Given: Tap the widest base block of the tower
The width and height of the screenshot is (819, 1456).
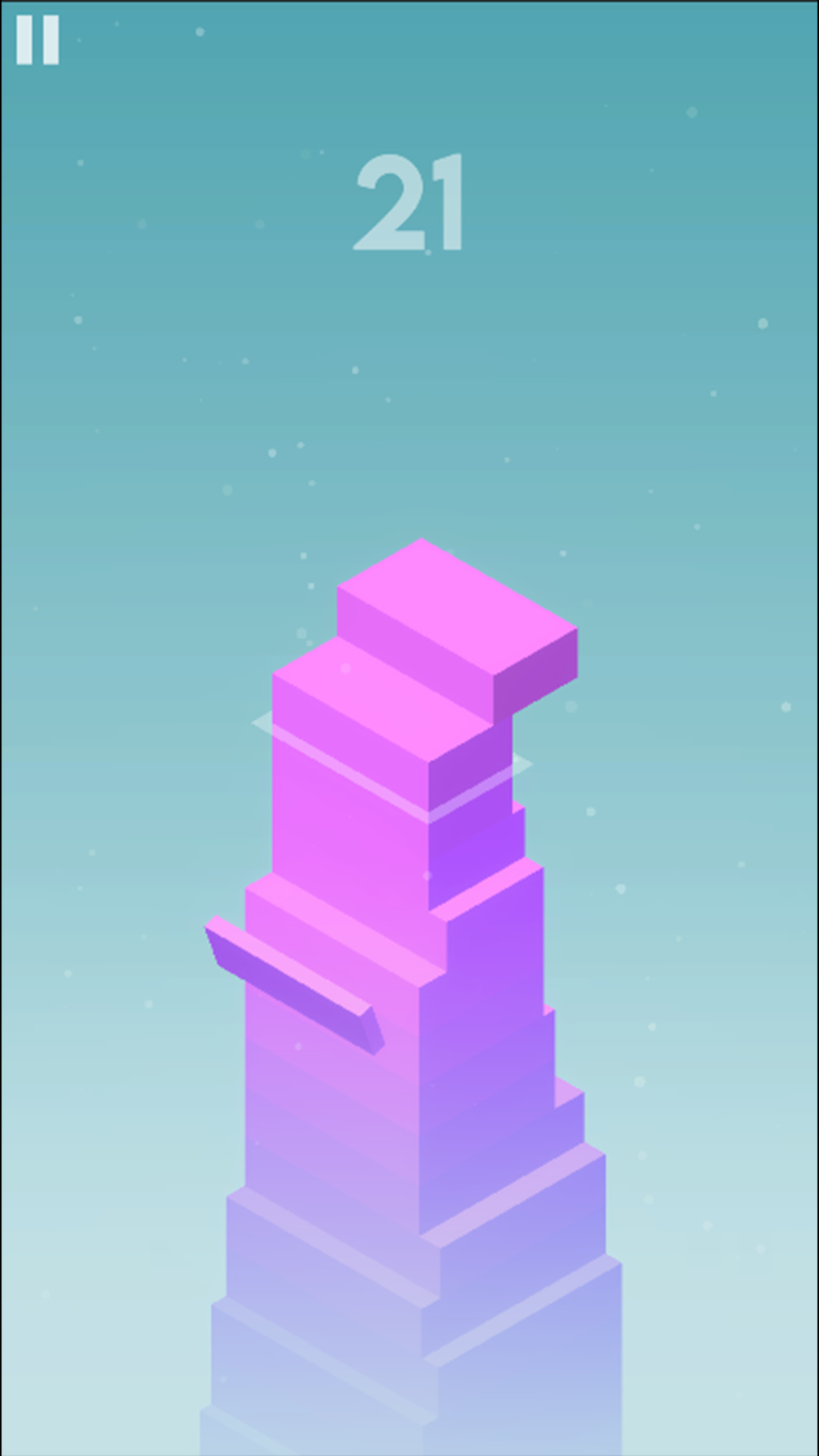Looking at the screenshot, I should (x=409, y=1403).
